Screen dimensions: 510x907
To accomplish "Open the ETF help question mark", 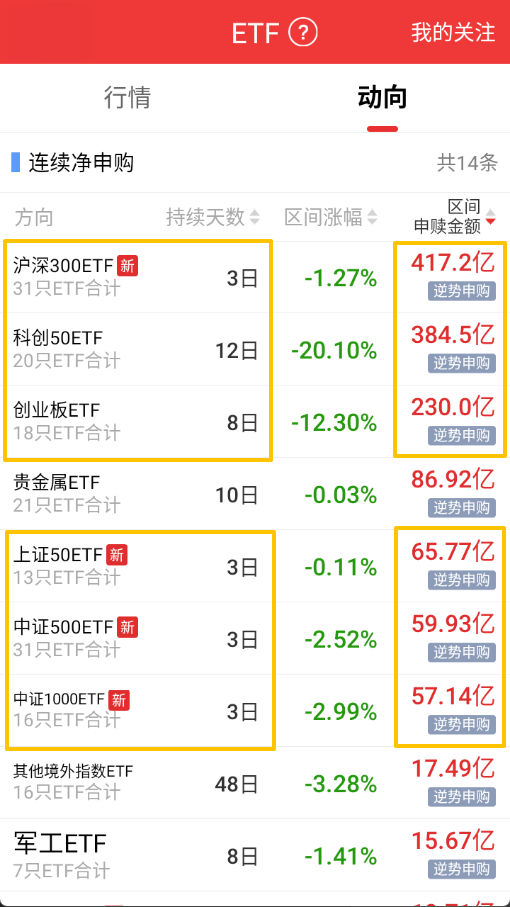I will [x=303, y=33].
